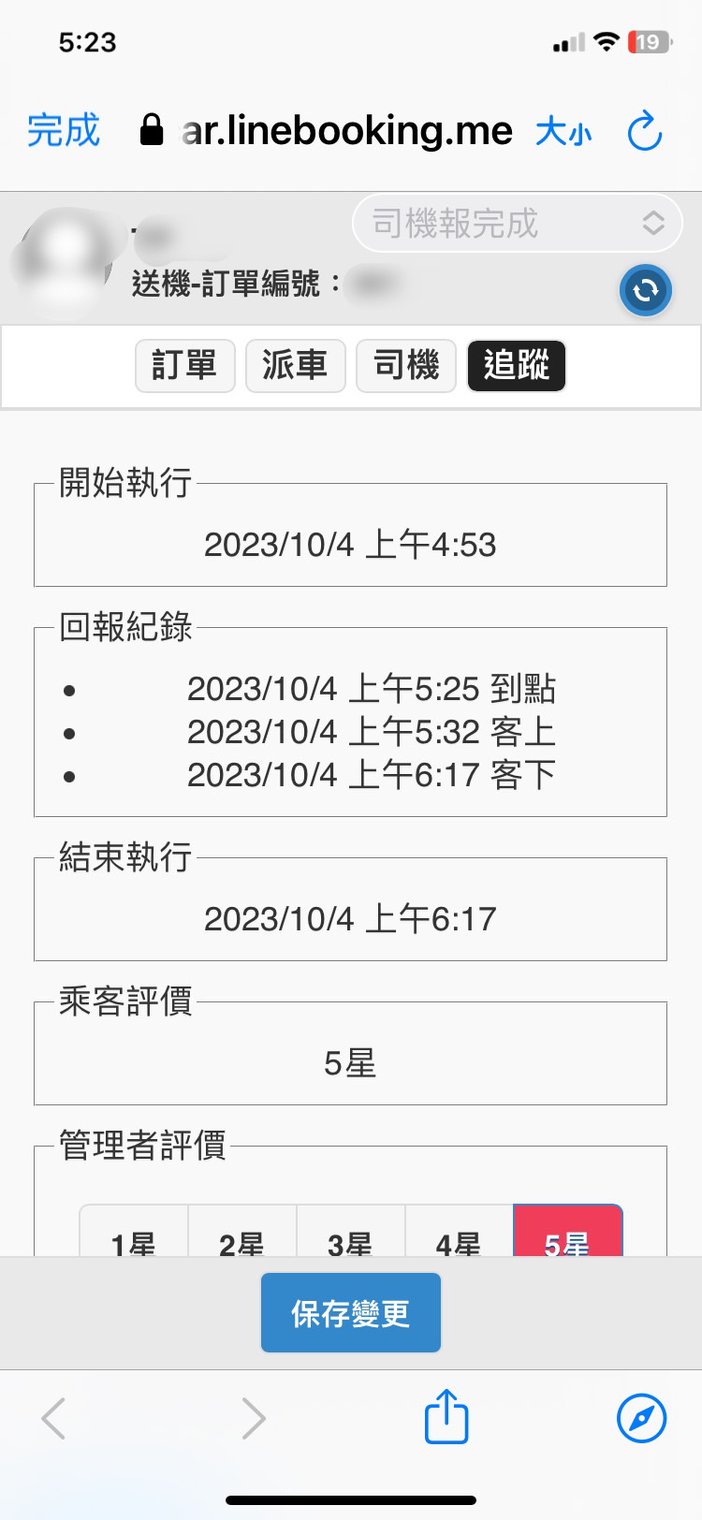Set the 管理者評價 rating to 1星

(x=134, y=1231)
